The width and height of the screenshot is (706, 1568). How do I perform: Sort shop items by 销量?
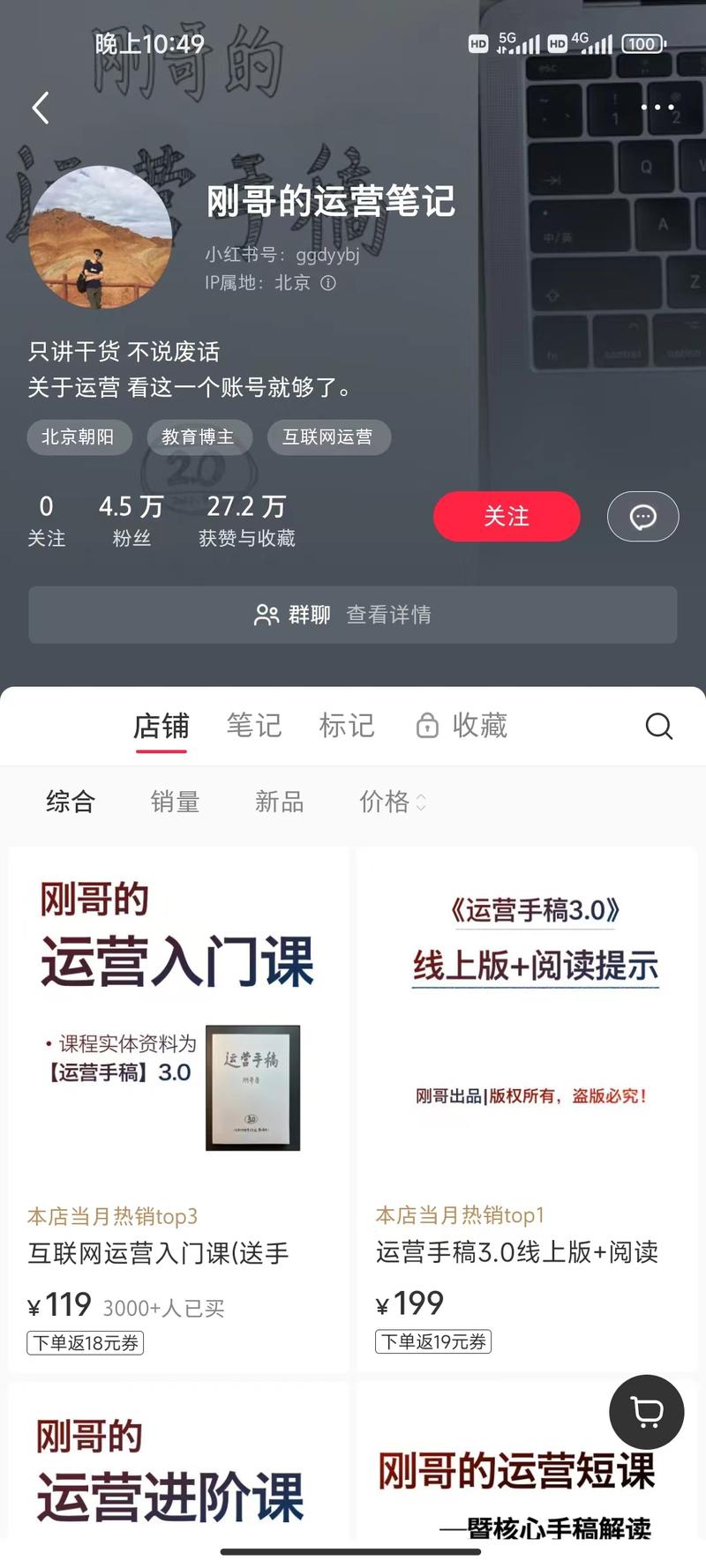click(x=175, y=802)
